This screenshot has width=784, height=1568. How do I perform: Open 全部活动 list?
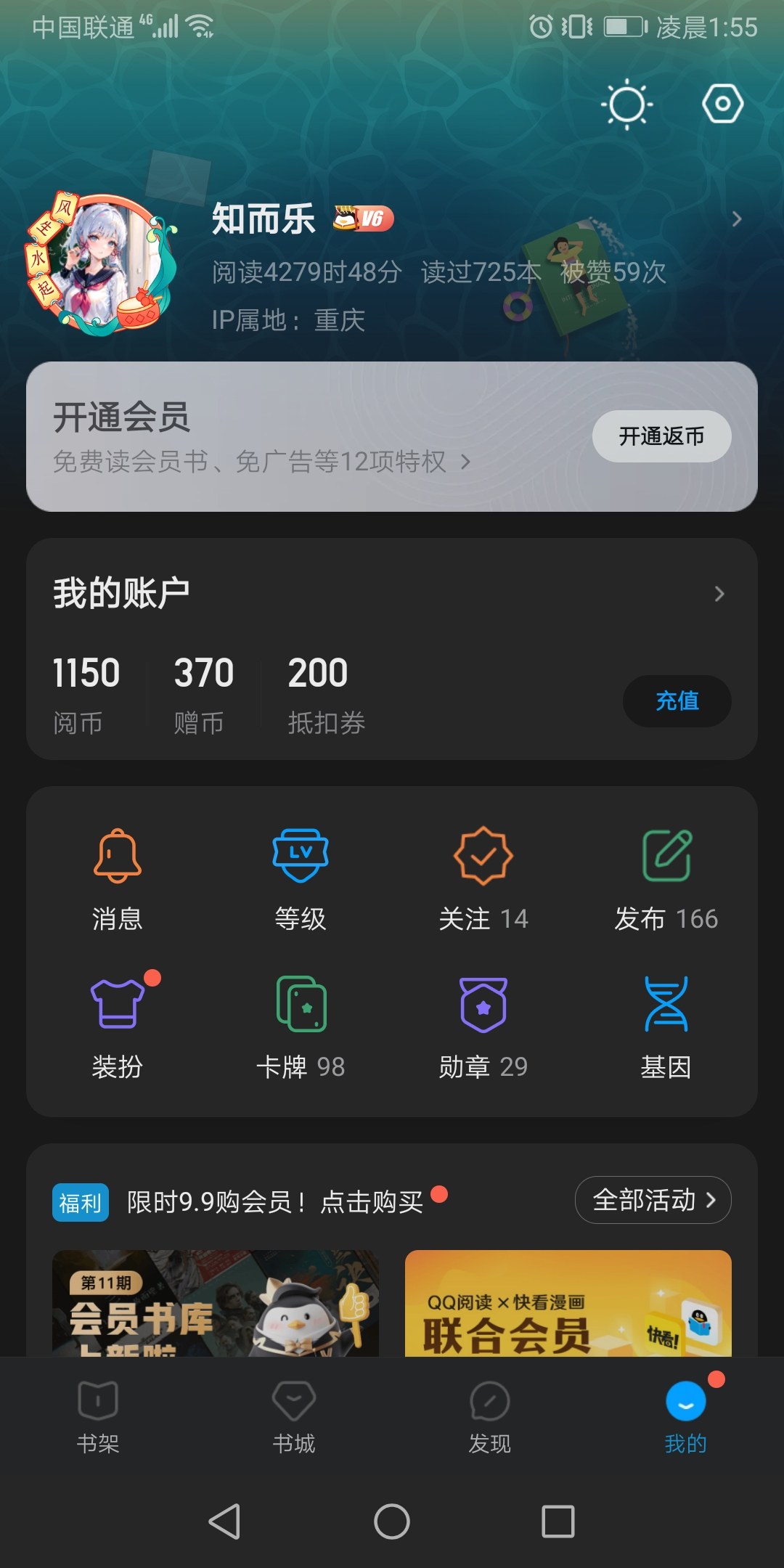(x=653, y=1200)
